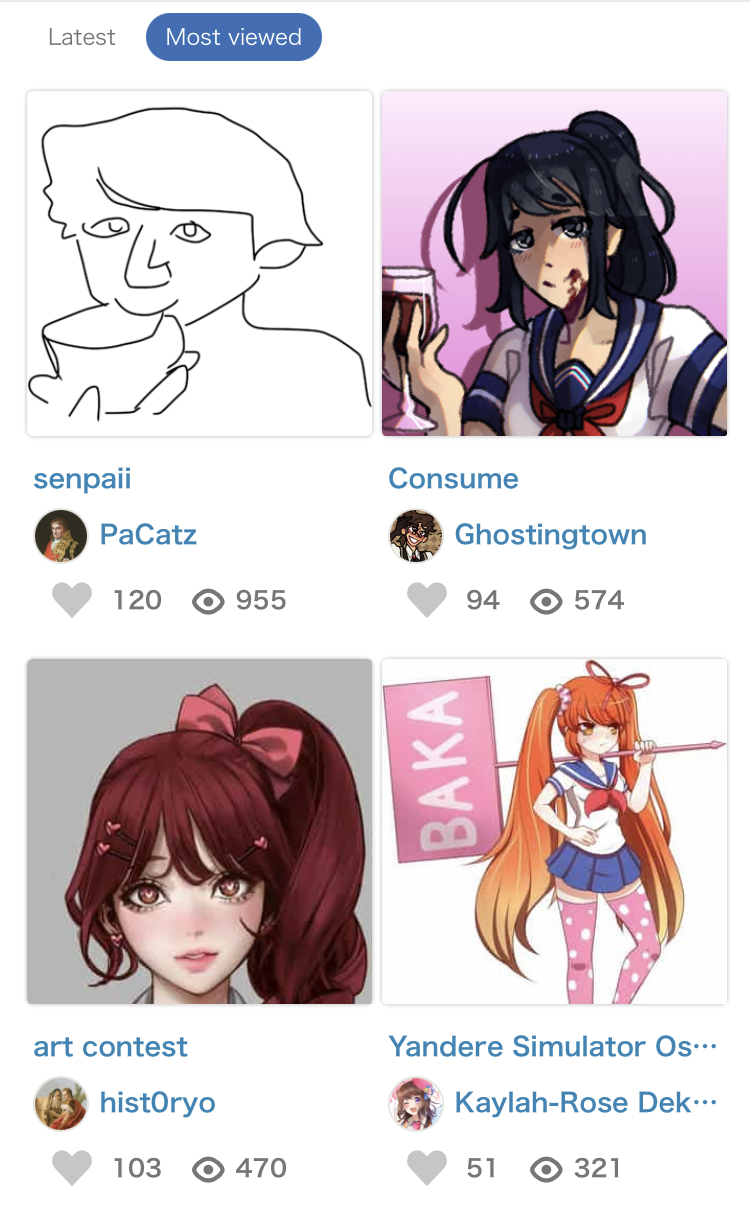Open the senpaii sketch artwork
Viewport: 750px width, 1214px height.
pos(199,264)
